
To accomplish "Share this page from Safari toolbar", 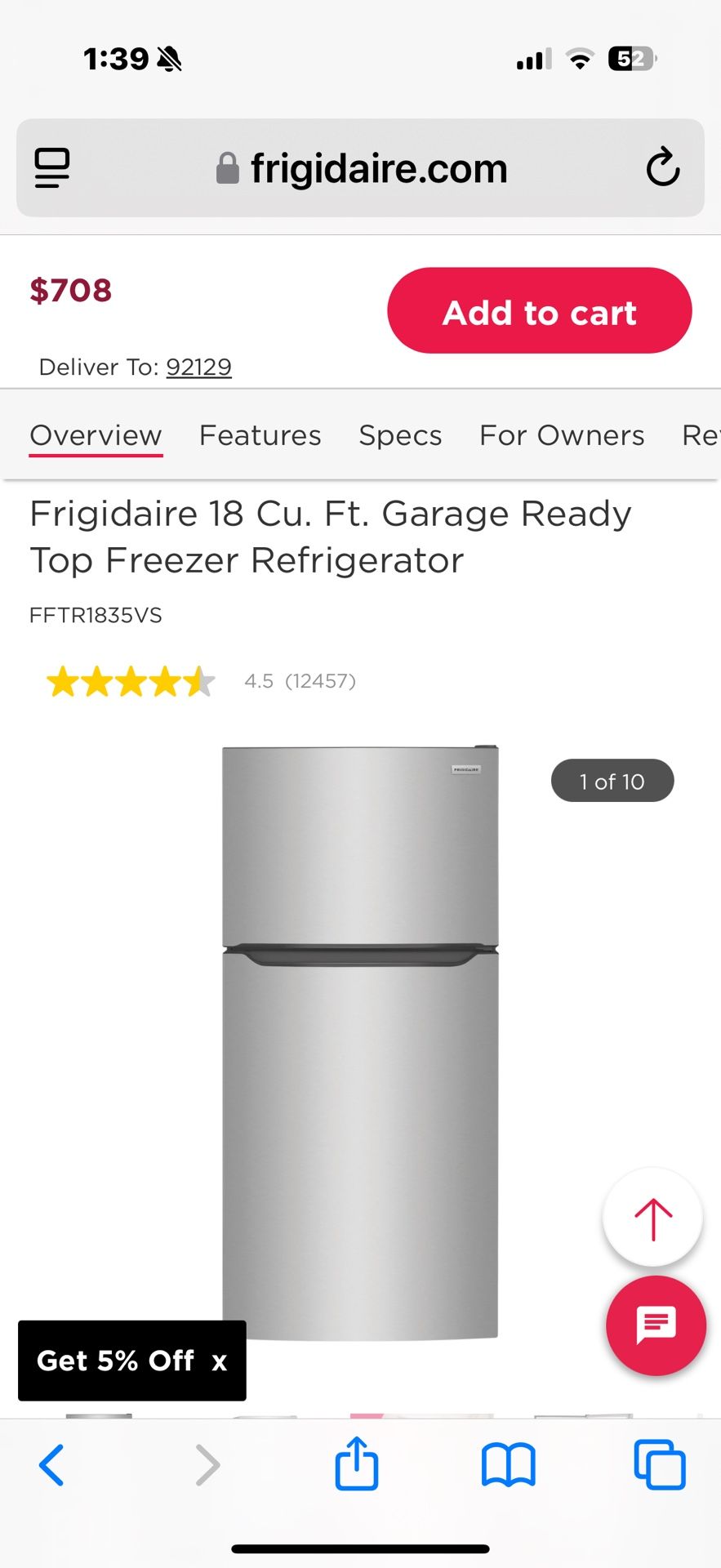I will (357, 1465).
